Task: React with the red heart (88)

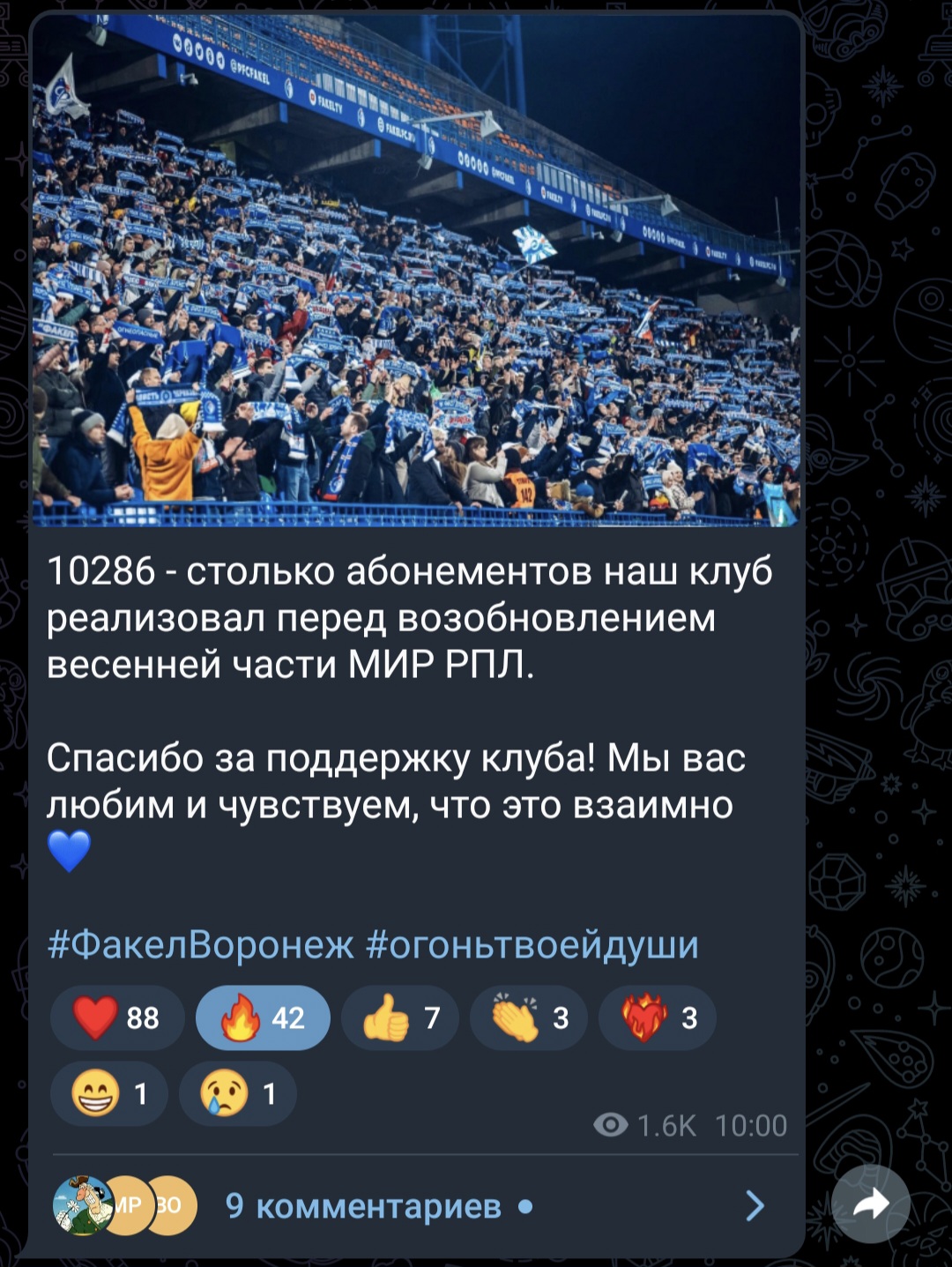Action: coord(117,1017)
